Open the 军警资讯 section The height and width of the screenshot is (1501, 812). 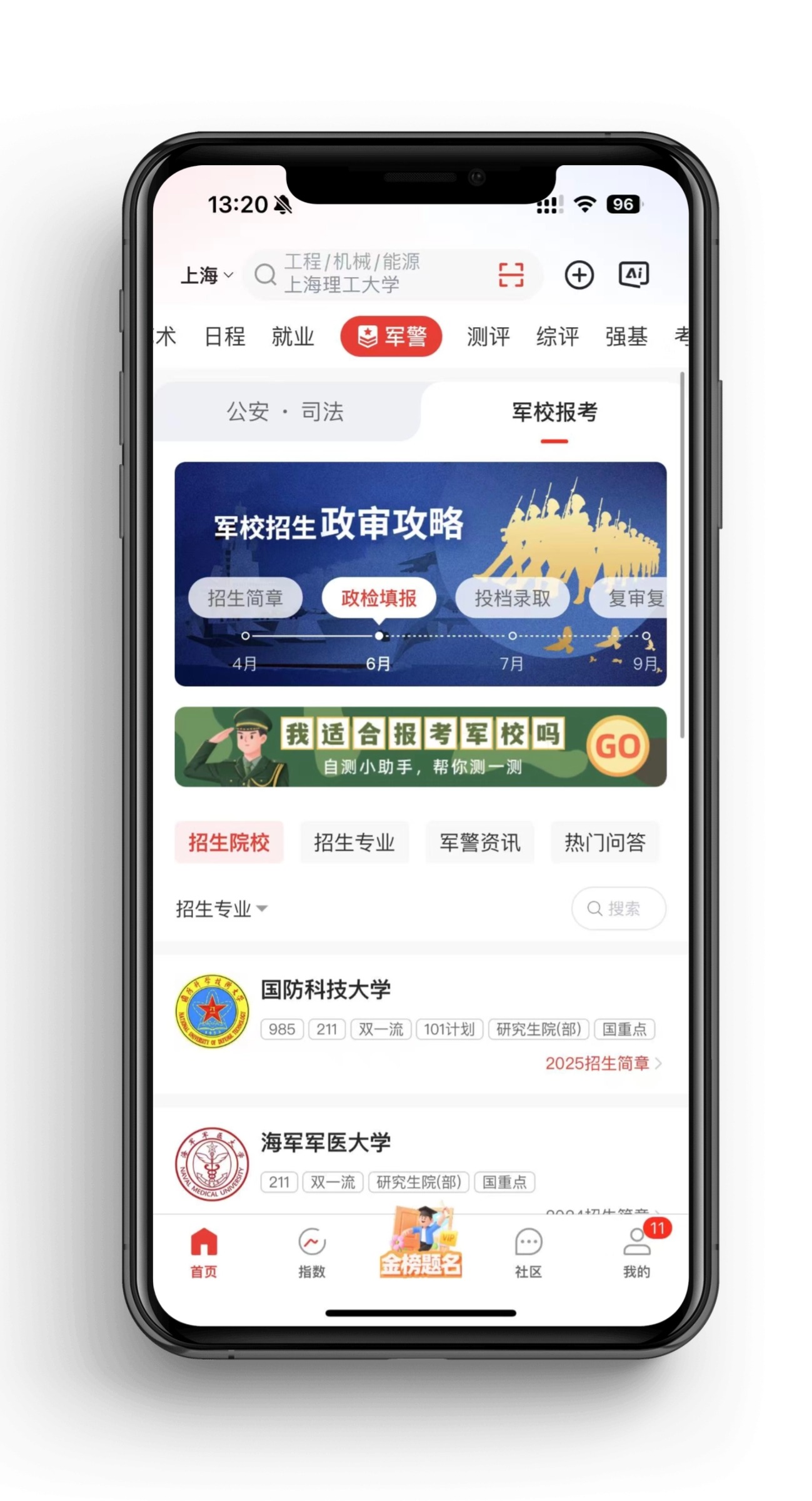[479, 842]
